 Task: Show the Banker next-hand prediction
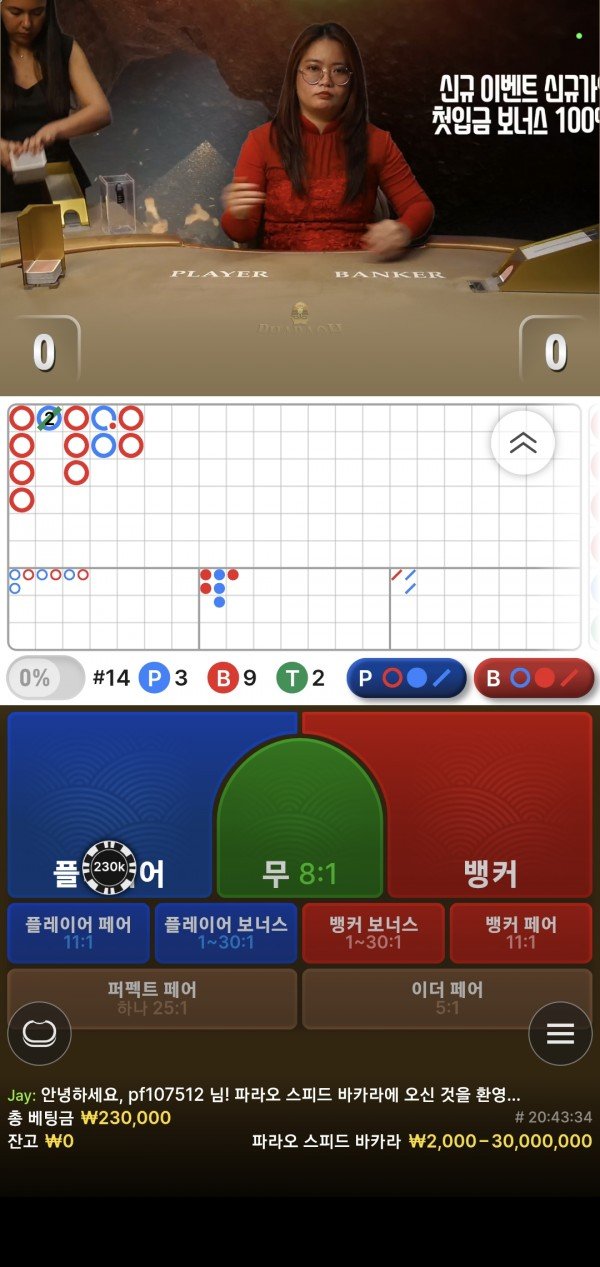(533, 678)
